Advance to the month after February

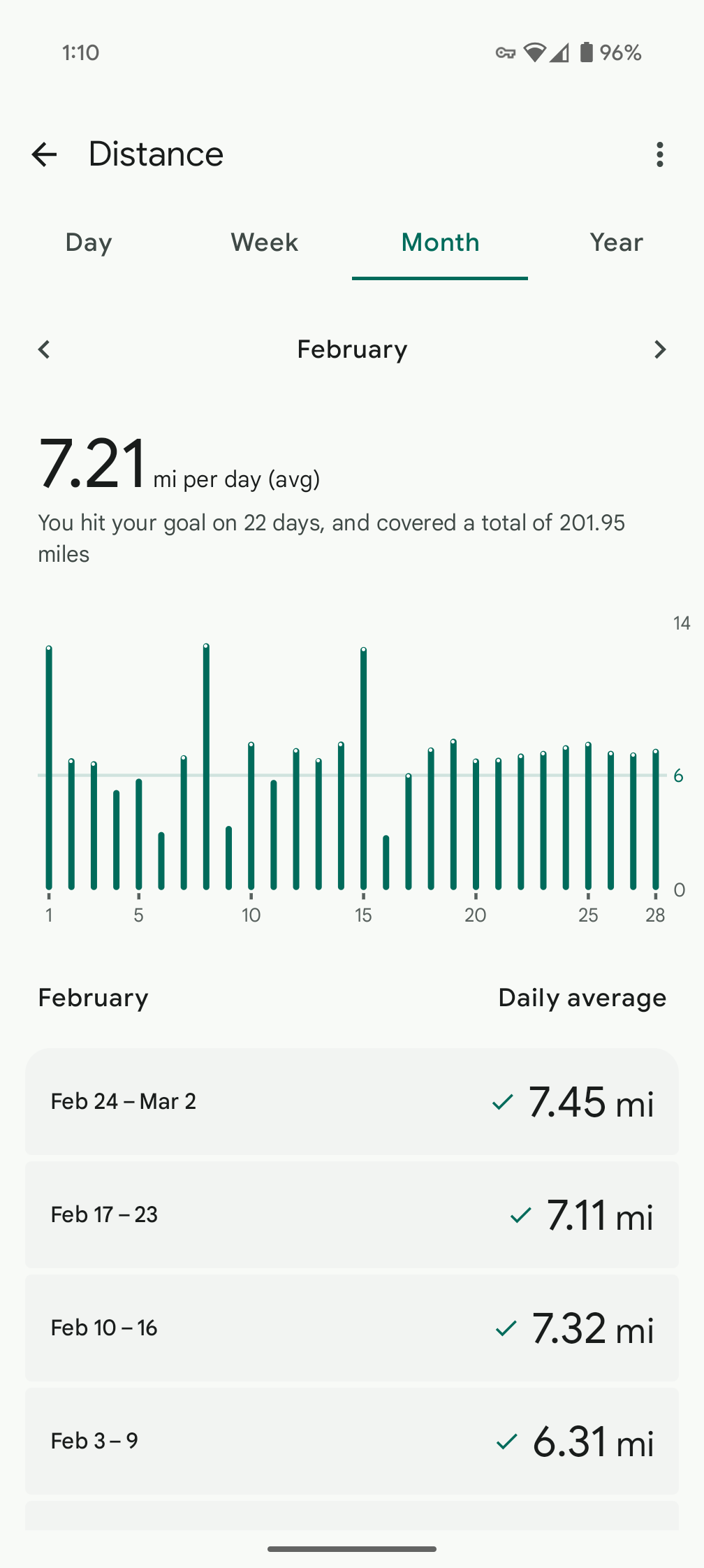(659, 349)
